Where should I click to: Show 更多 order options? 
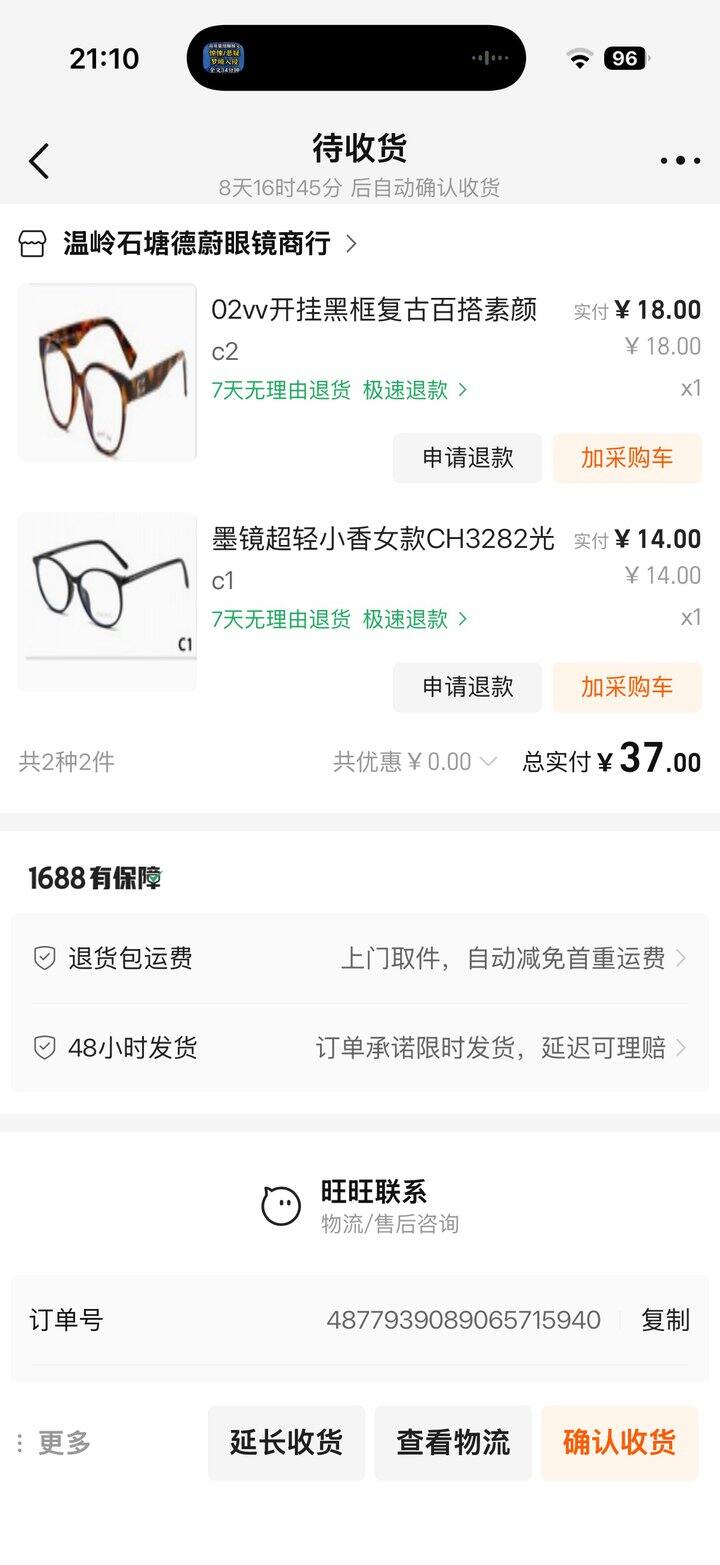55,1442
